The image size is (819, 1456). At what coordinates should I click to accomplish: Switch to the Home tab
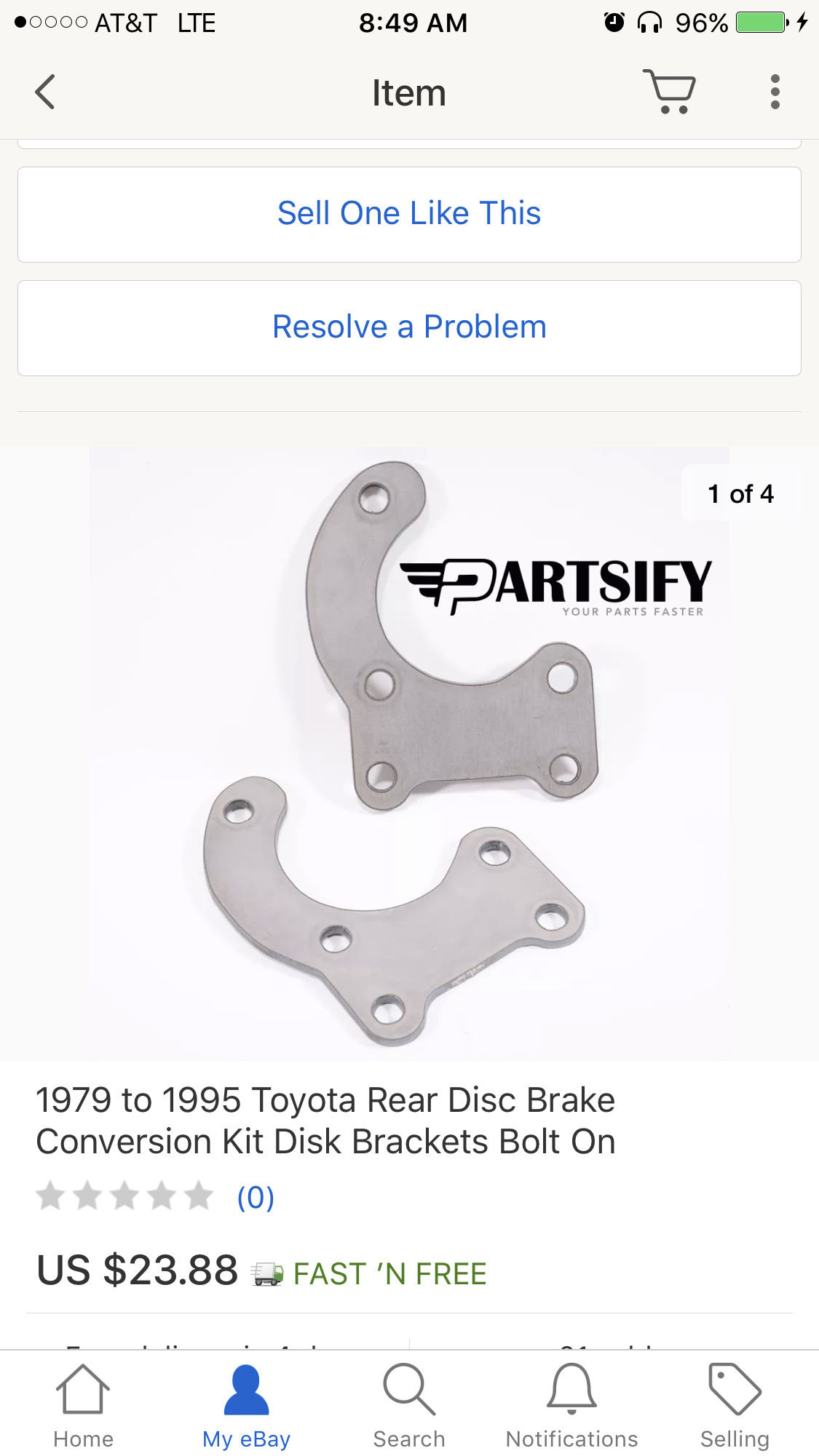coord(83,1406)
